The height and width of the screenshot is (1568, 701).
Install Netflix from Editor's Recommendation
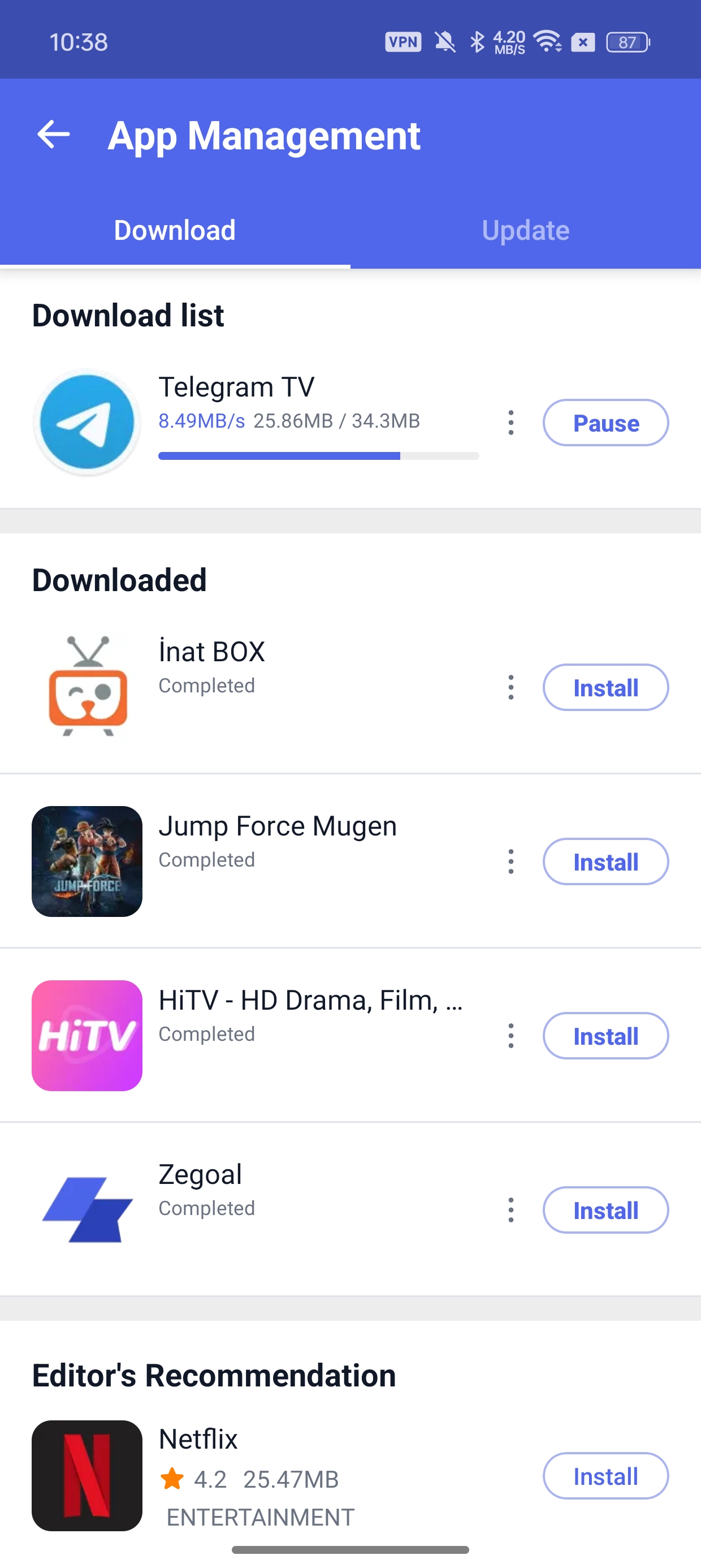pyautogui.click(x=605, y=1475)
